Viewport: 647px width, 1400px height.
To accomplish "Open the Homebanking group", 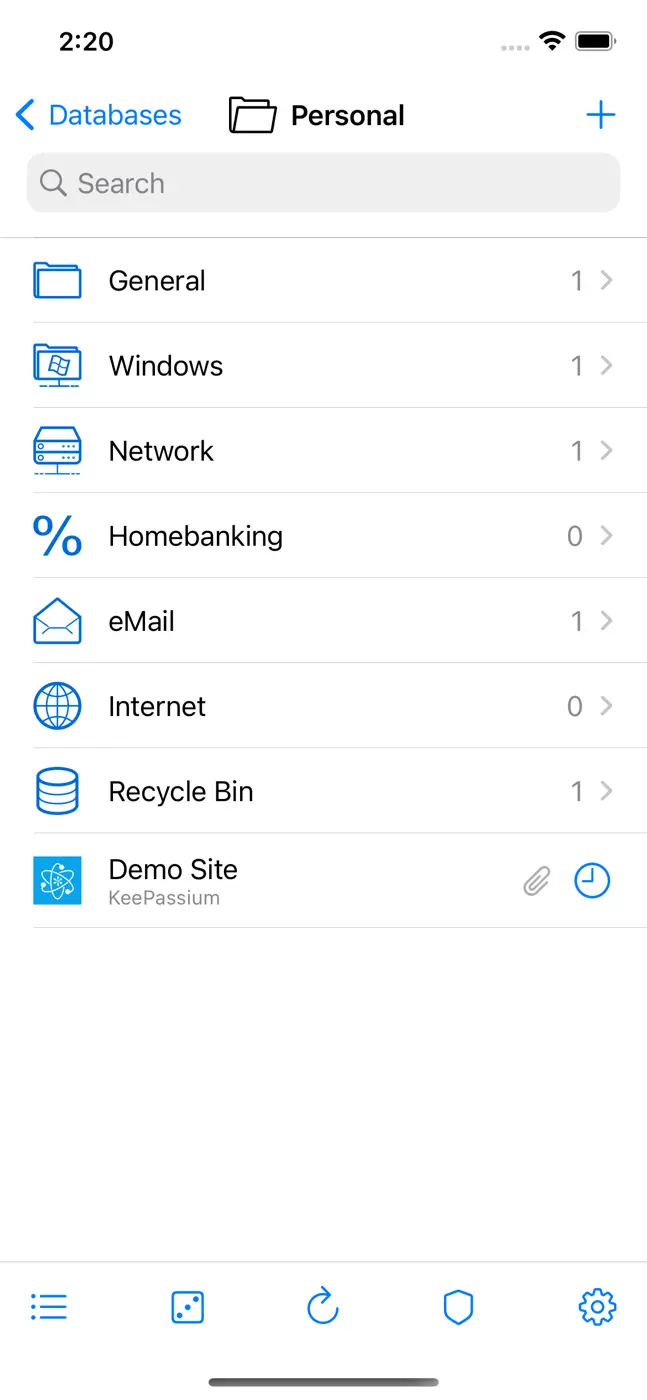I will 323,536.
